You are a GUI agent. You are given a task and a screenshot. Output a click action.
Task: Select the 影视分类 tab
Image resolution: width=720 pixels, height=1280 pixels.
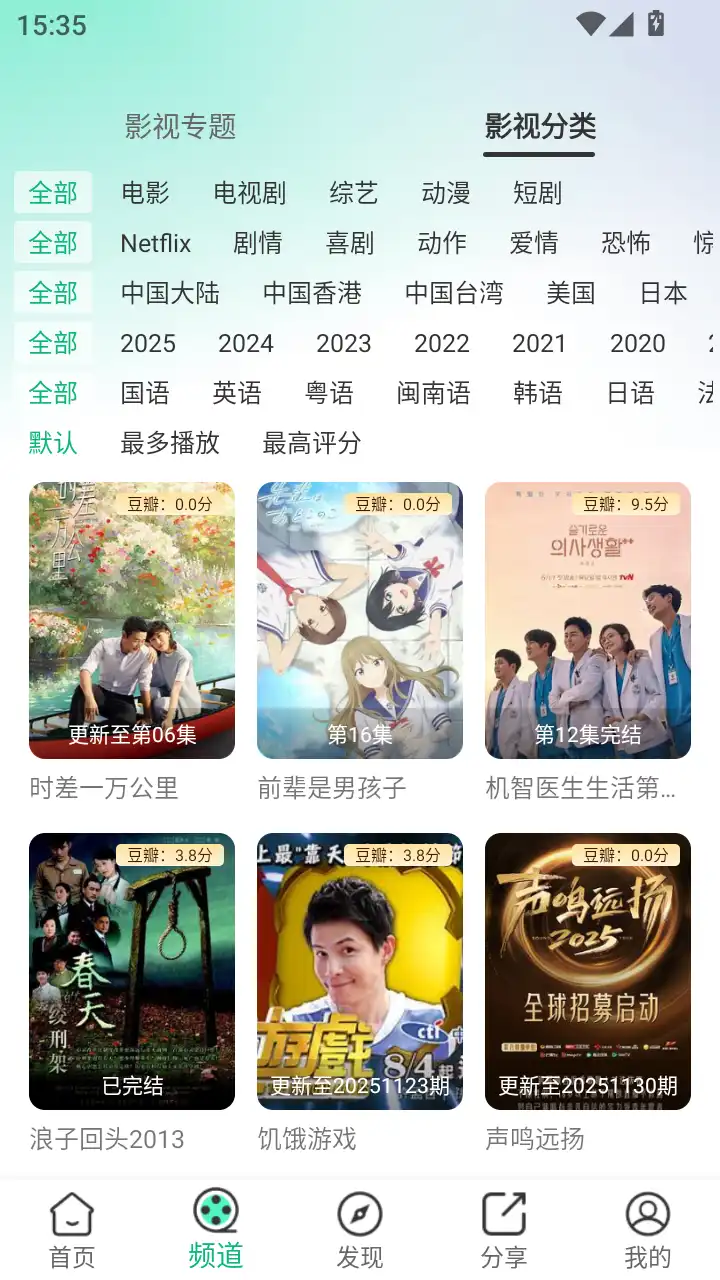(x=538, y=127)
